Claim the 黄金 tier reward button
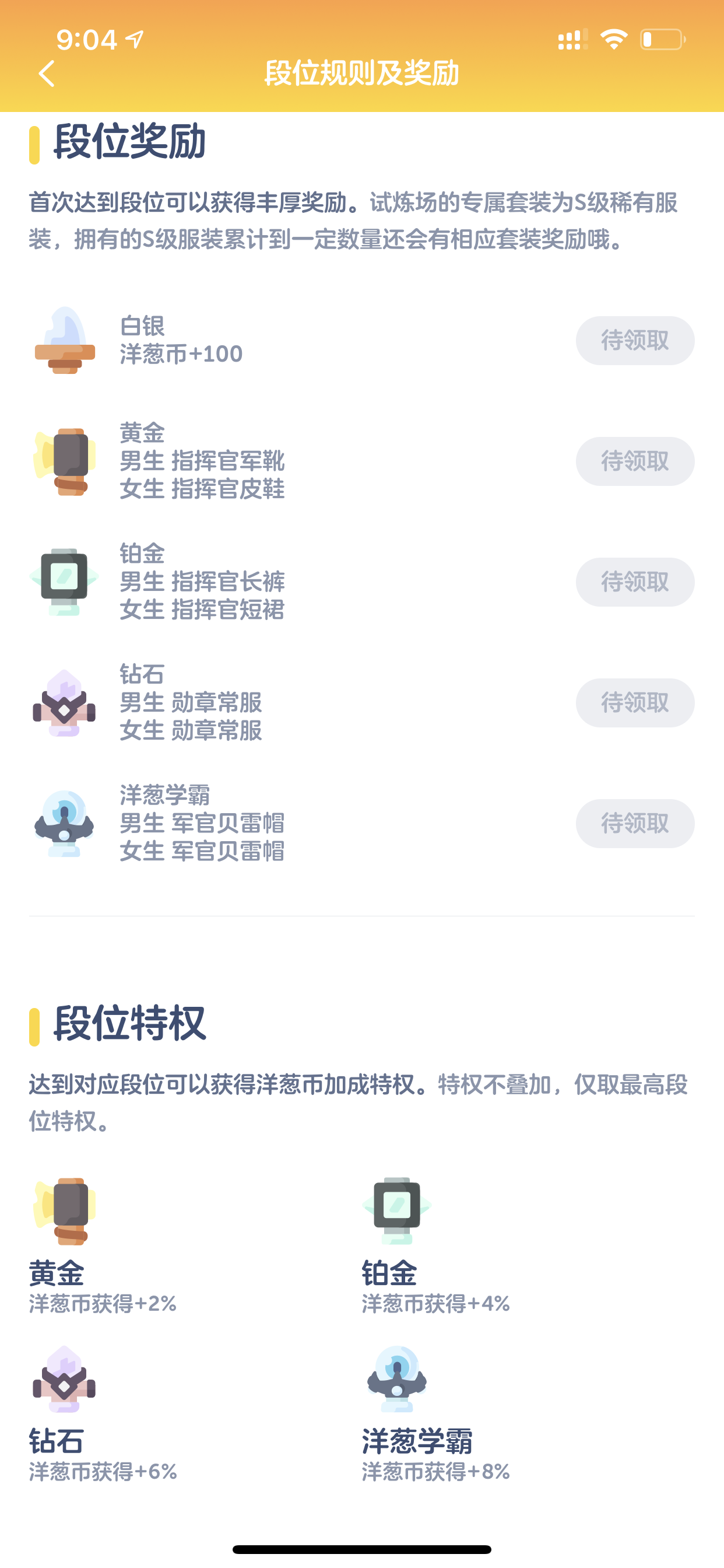Screen dimensions: 724x1568 tap(635, 461)
